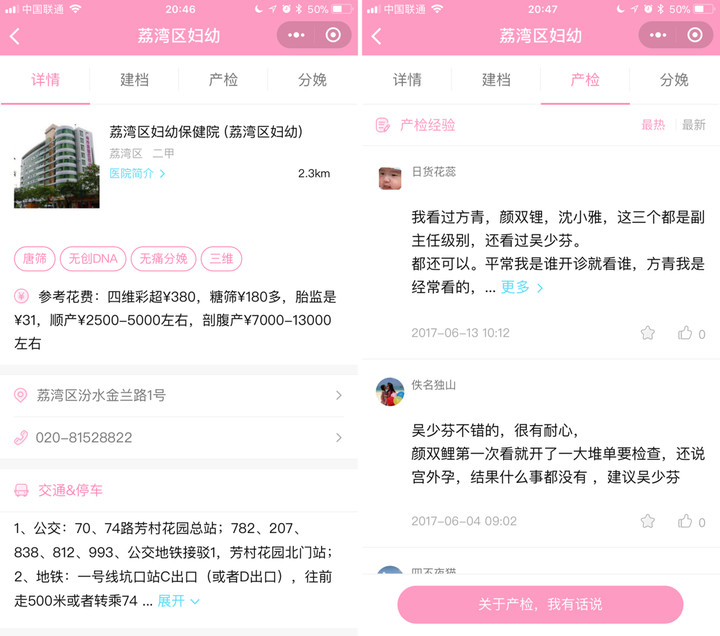Show 更多 of 日货花蕊's review
This screenshot has width=720, height=636.
point(522,287)
